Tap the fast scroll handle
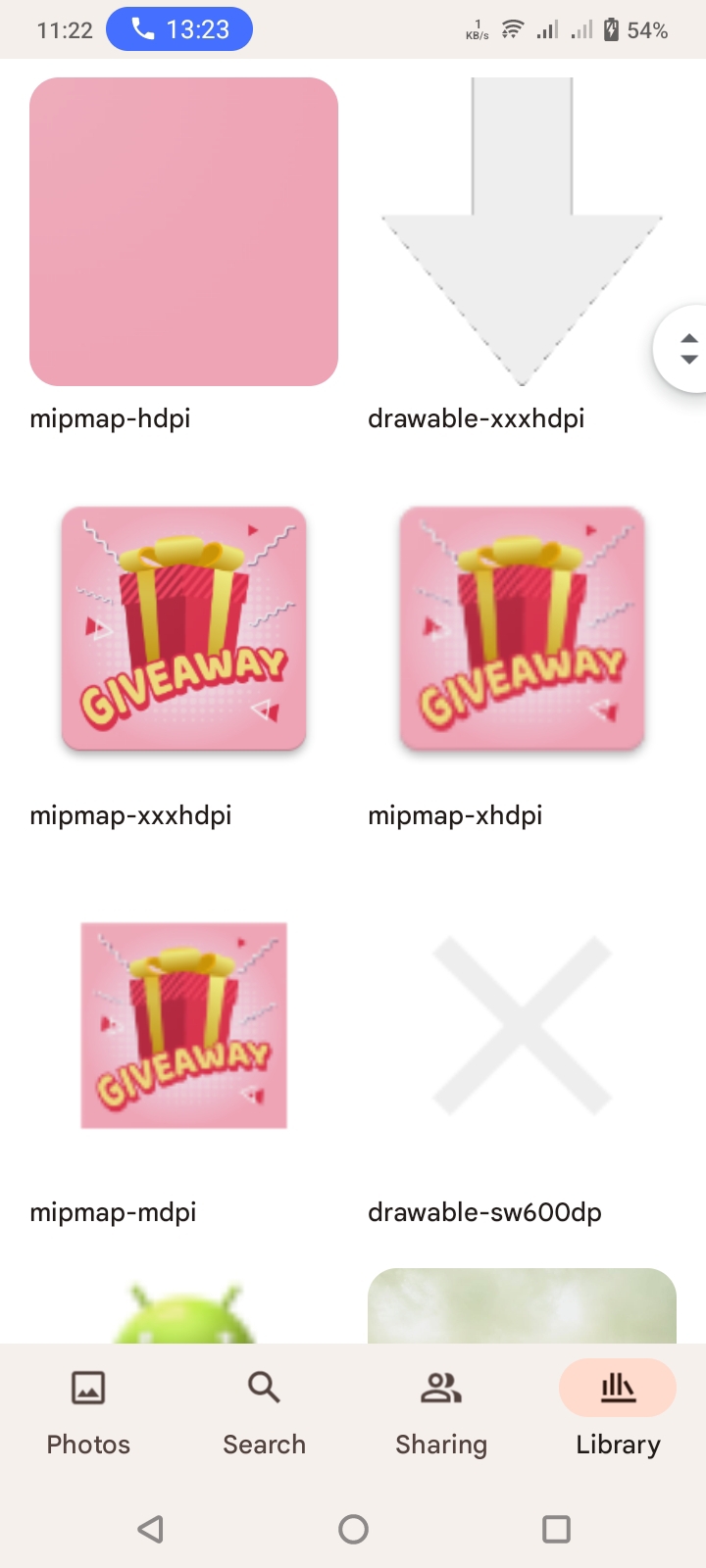The height and width of the screenshot is (1568, 706). click(x=686, y=349)
